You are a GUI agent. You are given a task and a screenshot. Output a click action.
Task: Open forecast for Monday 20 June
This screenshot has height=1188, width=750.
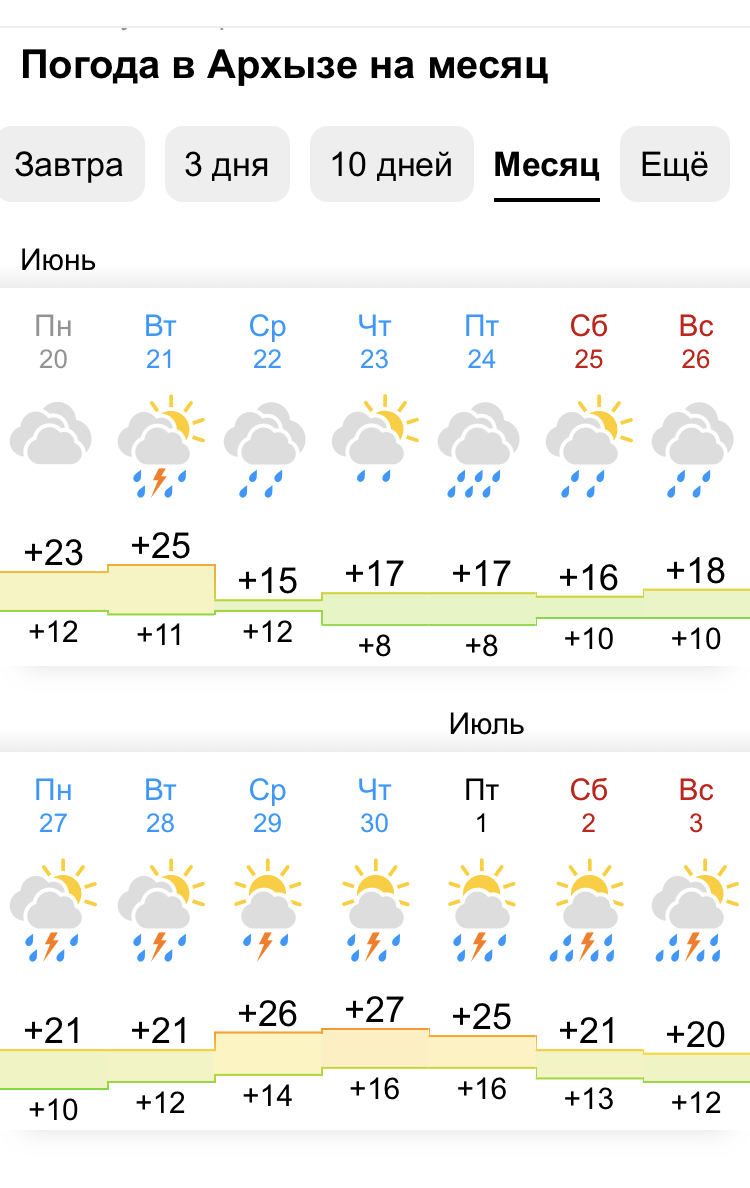53,477
